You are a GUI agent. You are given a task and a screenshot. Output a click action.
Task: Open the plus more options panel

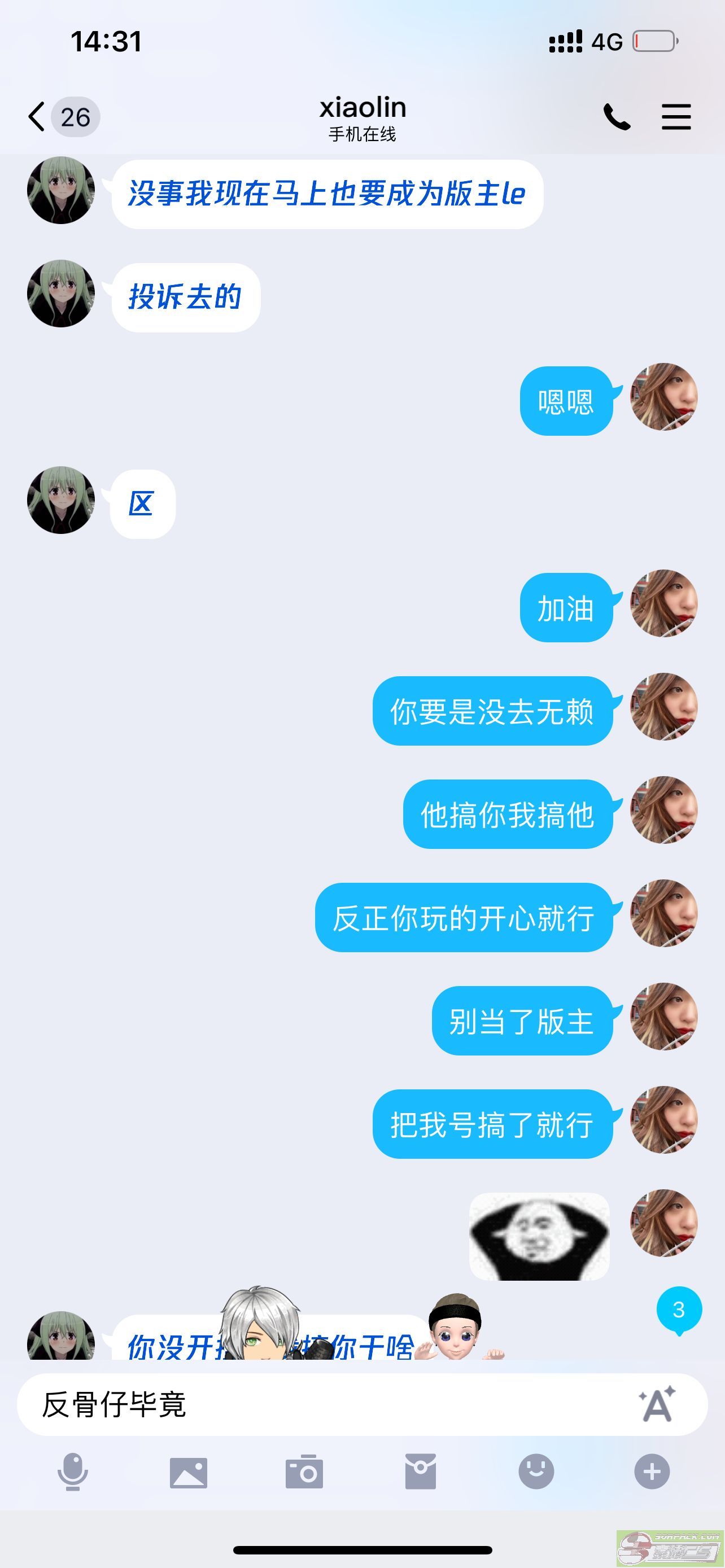(x=652, y=1472)
